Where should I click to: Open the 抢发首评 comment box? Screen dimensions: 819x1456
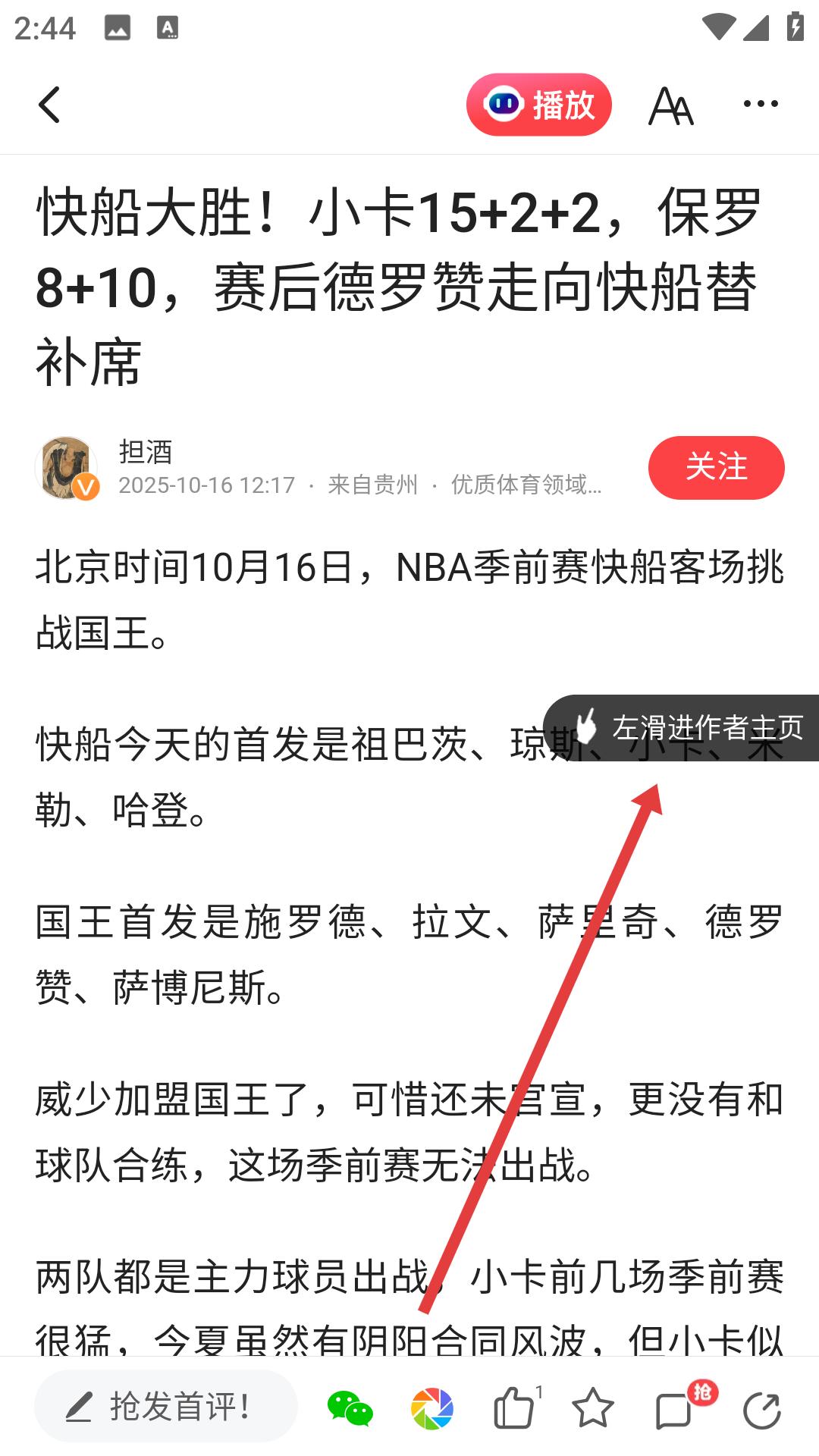(166, 1407)
